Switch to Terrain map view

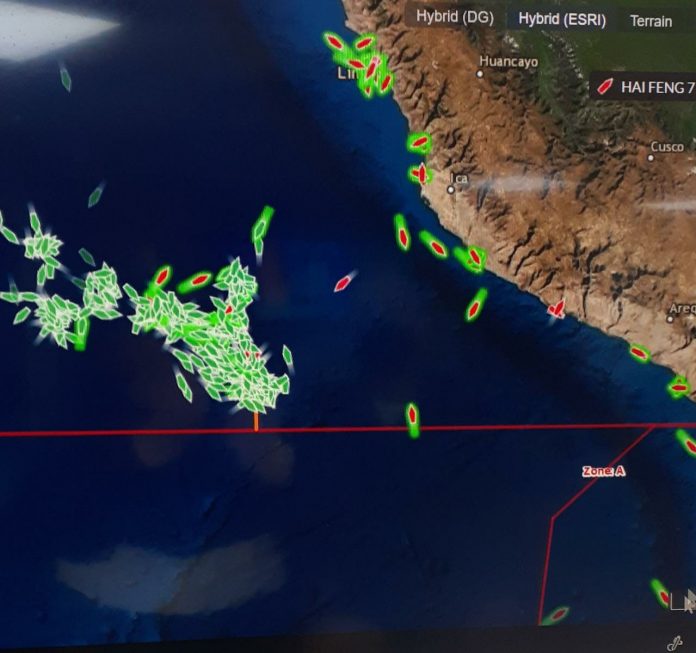(x=650, y=20)
